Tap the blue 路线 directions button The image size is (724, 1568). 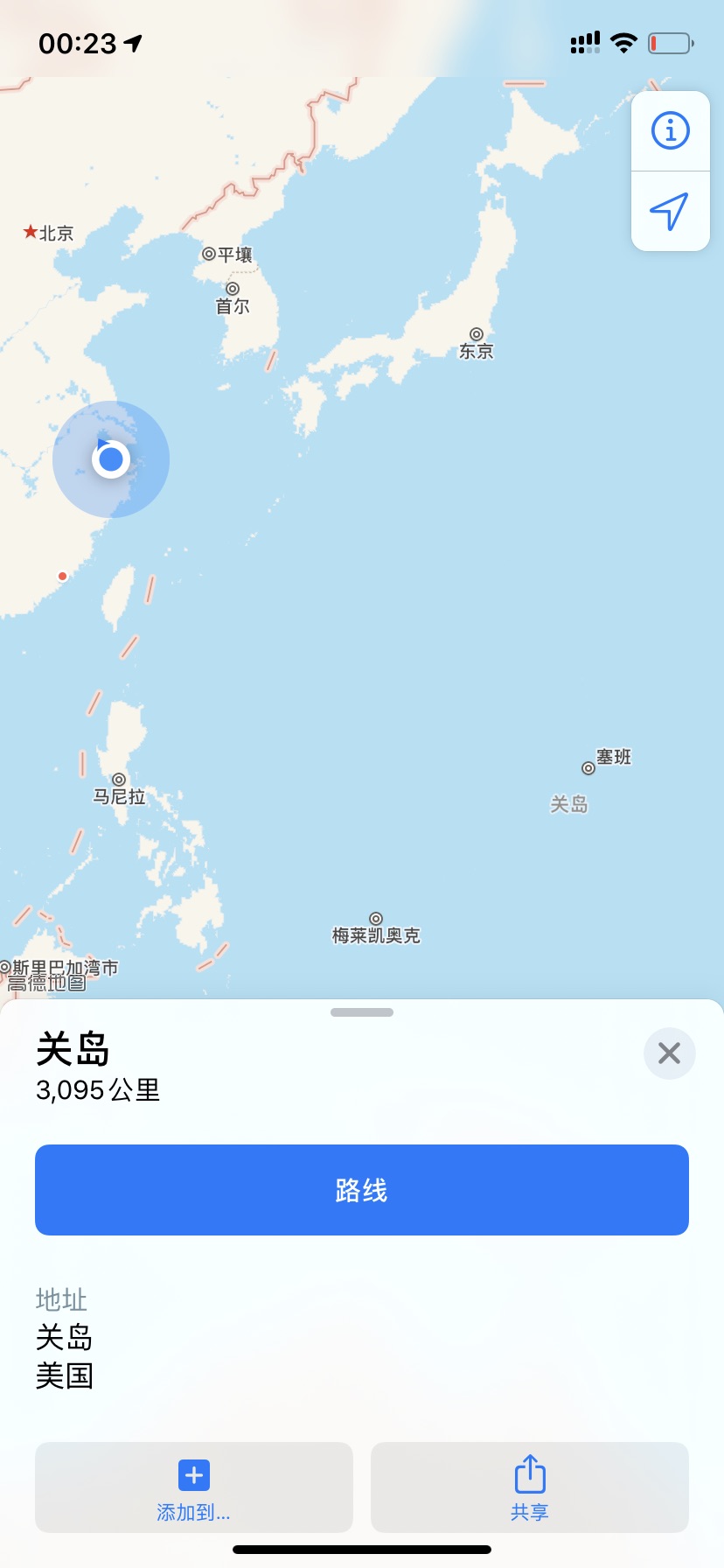pos(362,1190)
